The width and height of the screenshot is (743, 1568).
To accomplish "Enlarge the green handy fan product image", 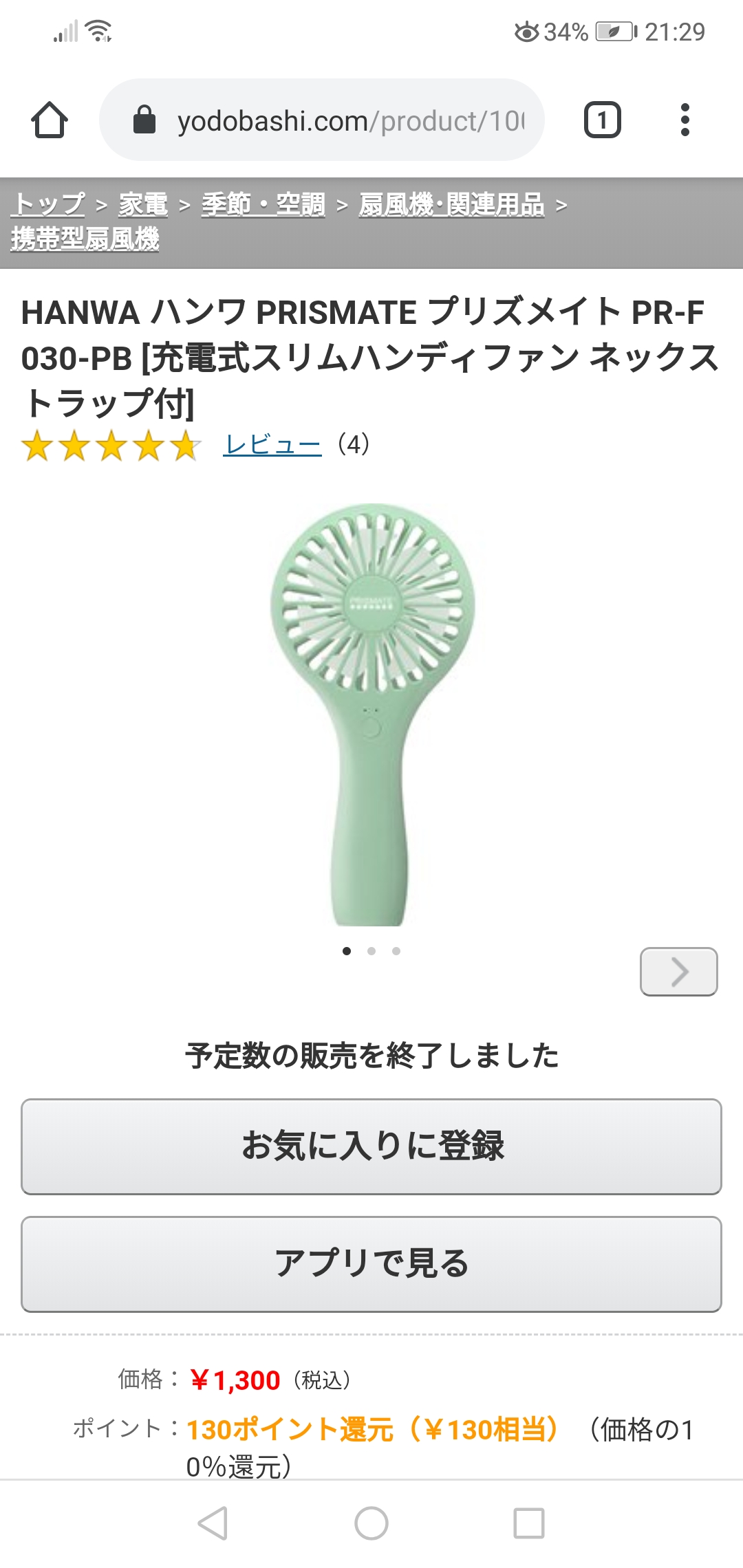I will (x=371, y=714).
